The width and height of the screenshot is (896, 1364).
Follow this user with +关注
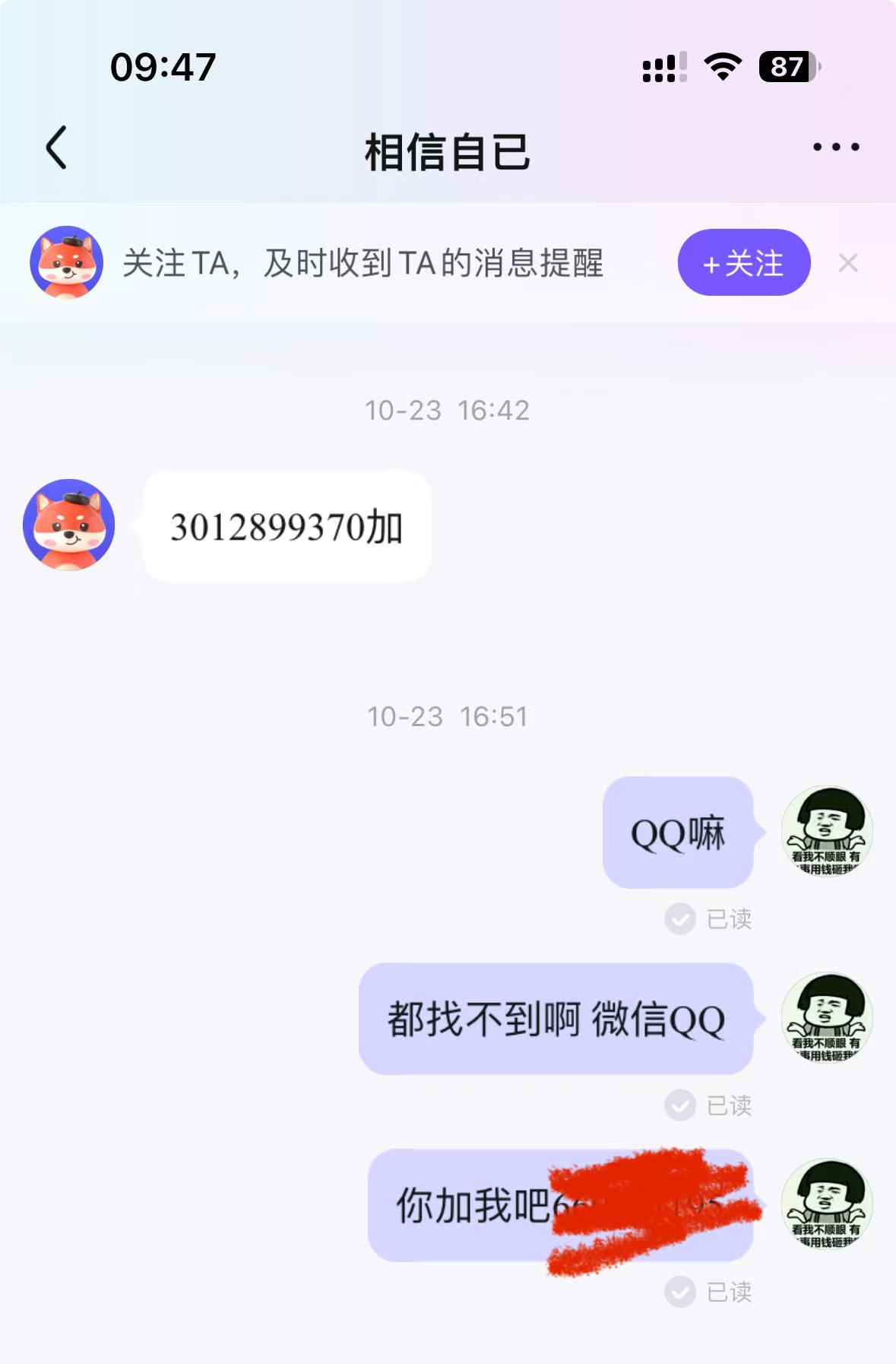(743, 263)
